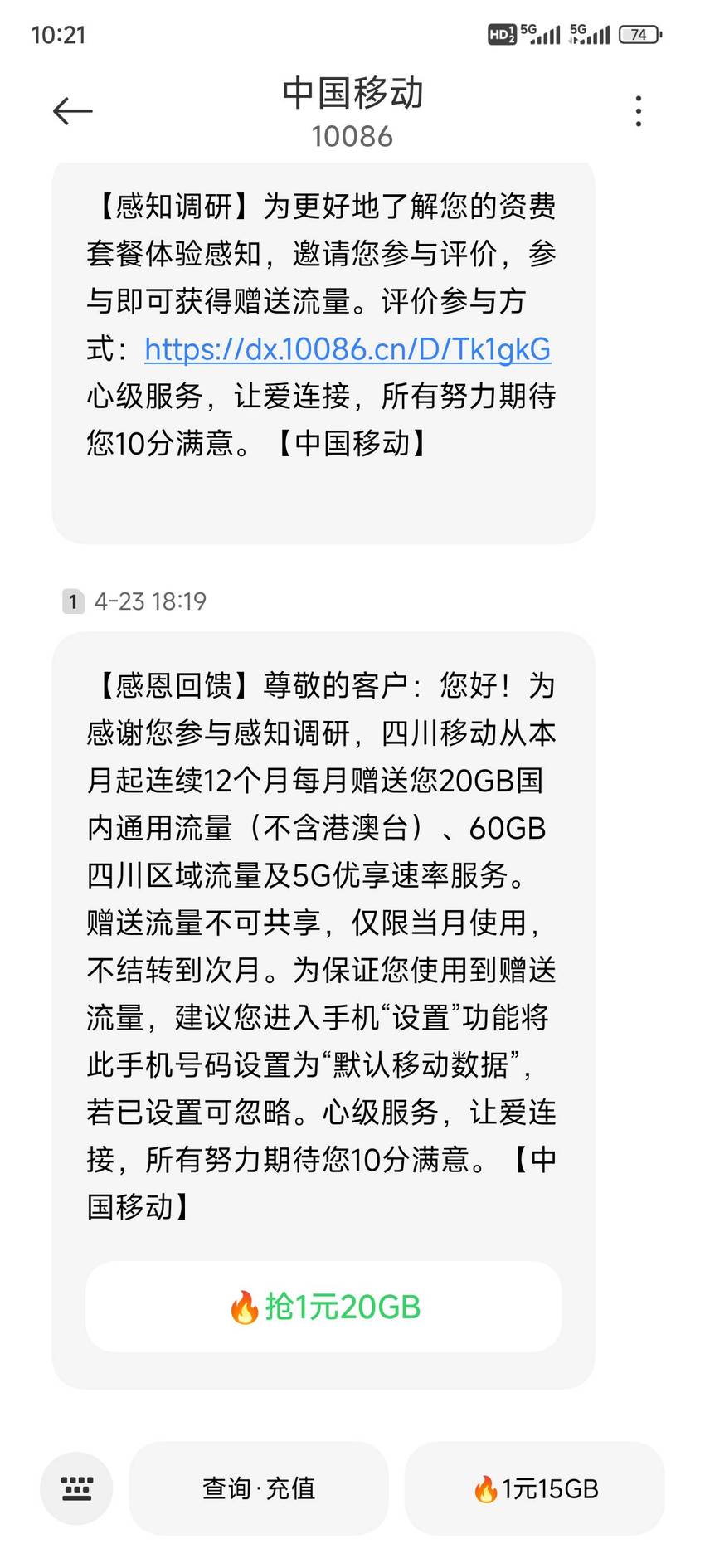705x1568 pixels.
Task: Tap the 抢1元20GB offer button
Action: 323,1307
